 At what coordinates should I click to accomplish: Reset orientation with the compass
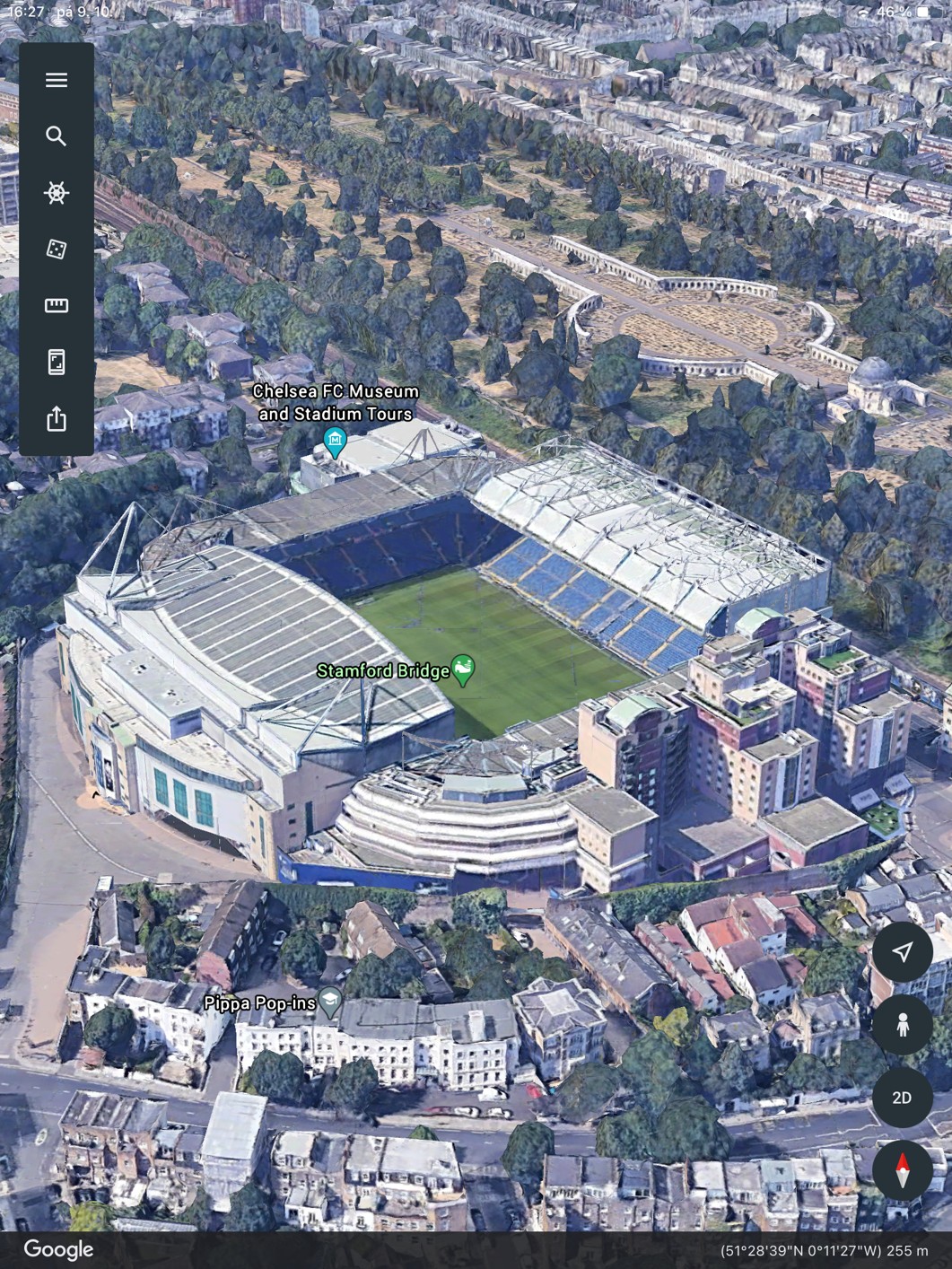point(903,1170)
